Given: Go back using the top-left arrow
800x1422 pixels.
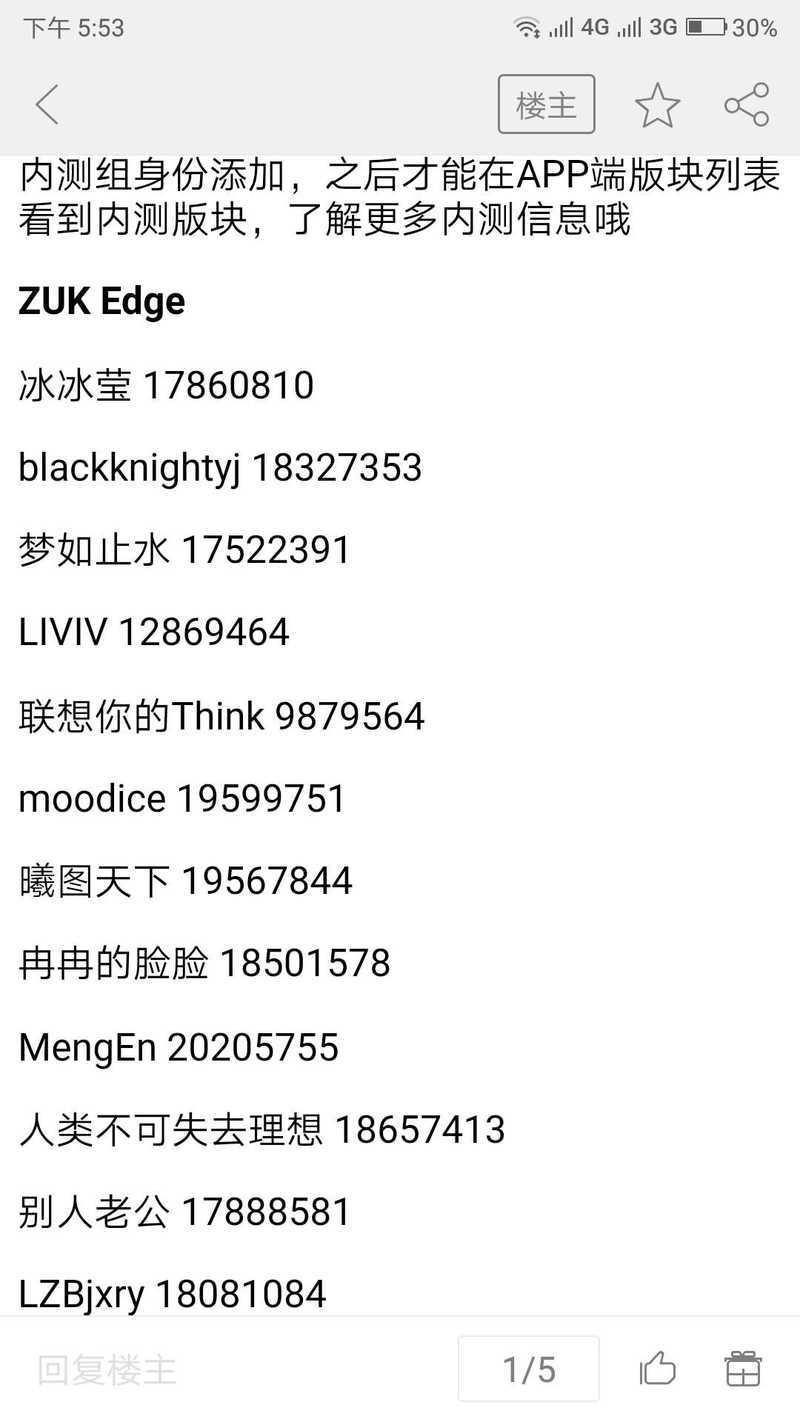Looking at the screenshot, I should 47,105.
